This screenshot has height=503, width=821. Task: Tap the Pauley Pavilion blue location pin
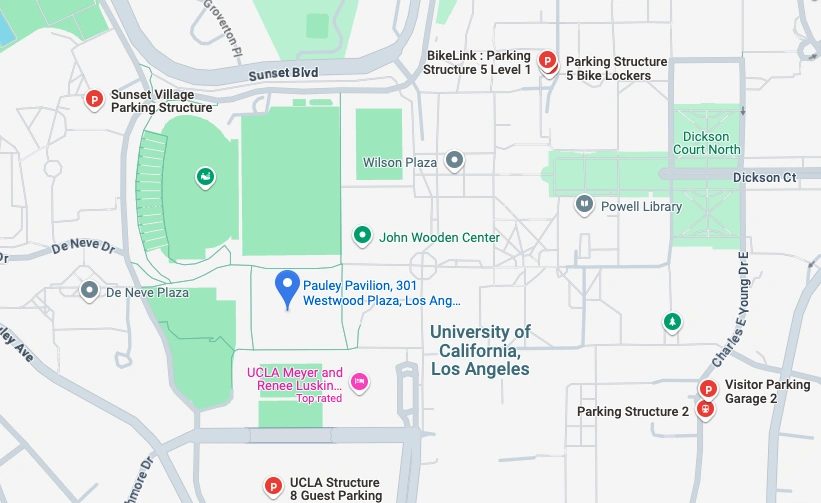(x=288, y=287)
